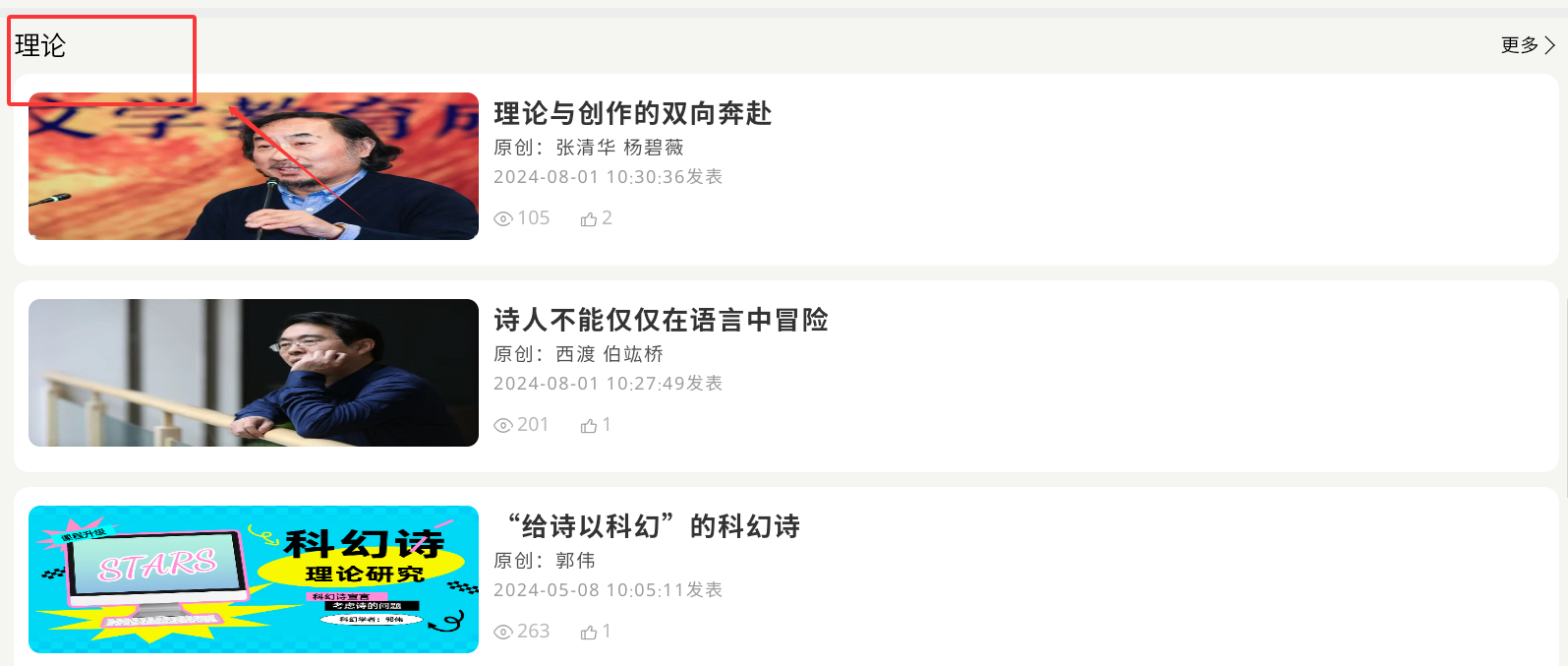
Task: Open 更多 to see more theory articles
Action: (x=1527, y=45)
